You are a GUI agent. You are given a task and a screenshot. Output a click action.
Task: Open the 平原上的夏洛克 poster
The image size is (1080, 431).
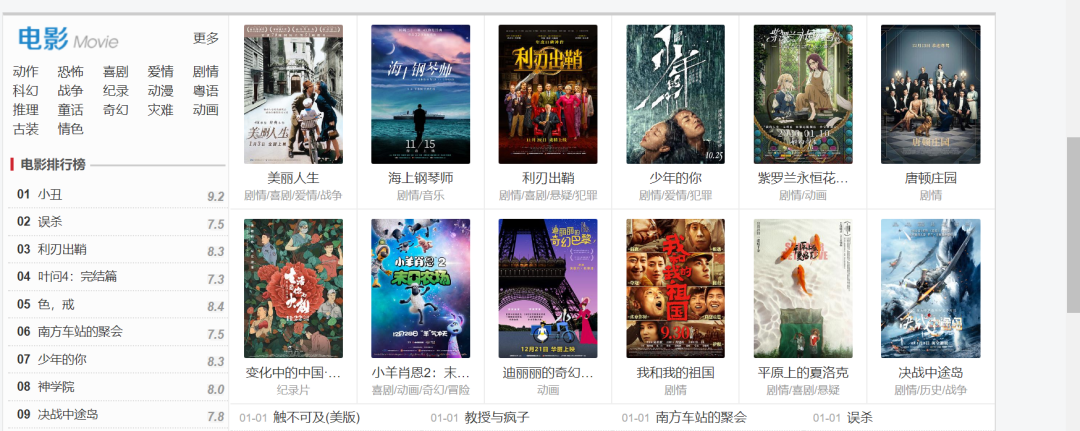tap(803, 289)
